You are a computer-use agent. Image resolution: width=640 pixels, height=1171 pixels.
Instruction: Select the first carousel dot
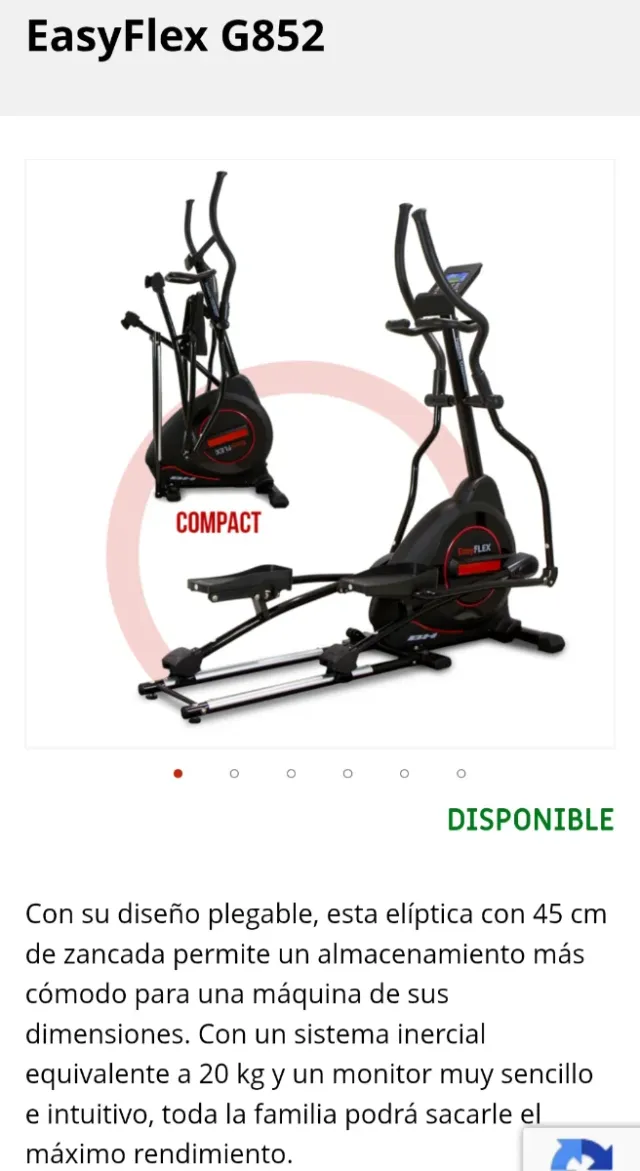click(x=178, y=773)
